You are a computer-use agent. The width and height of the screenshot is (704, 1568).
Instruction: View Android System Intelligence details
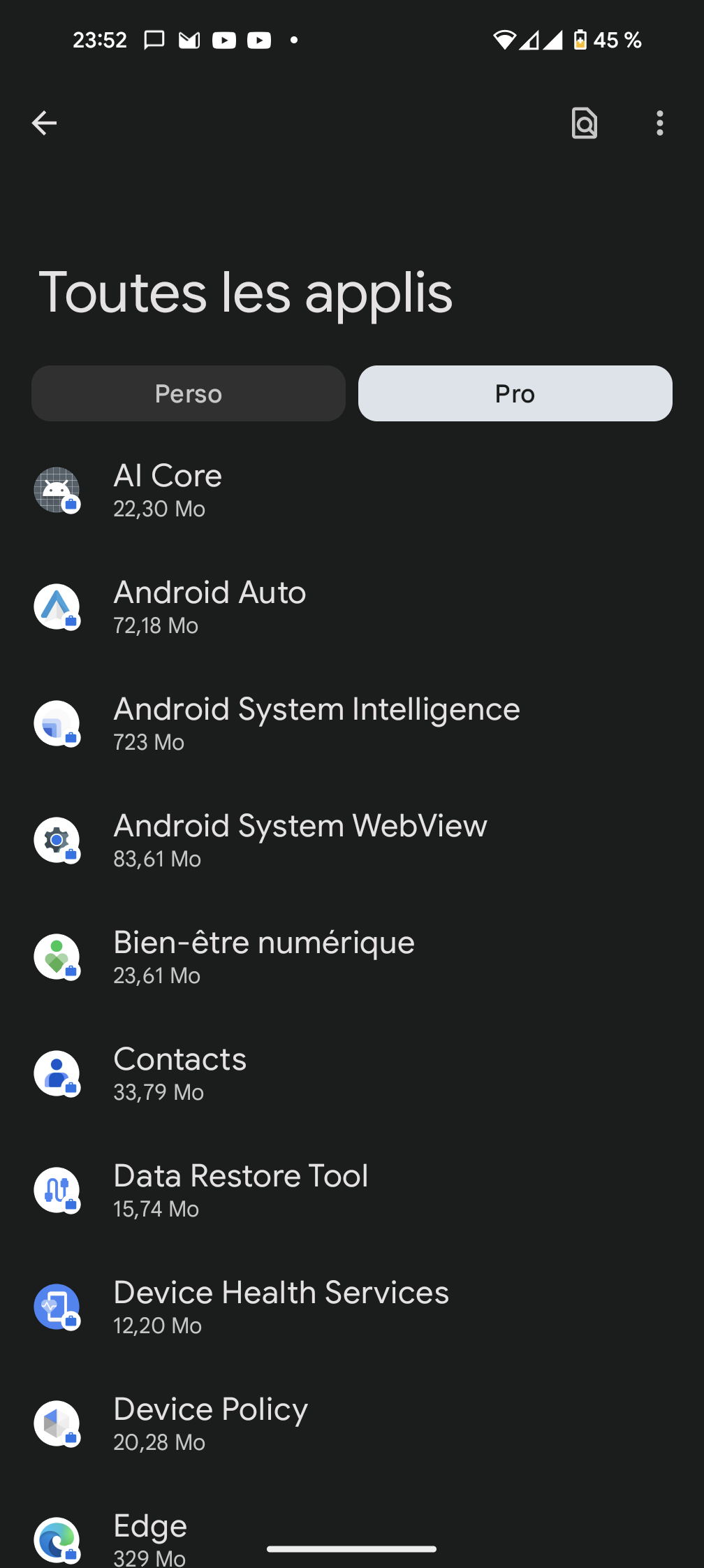click(x=316, y=723)
